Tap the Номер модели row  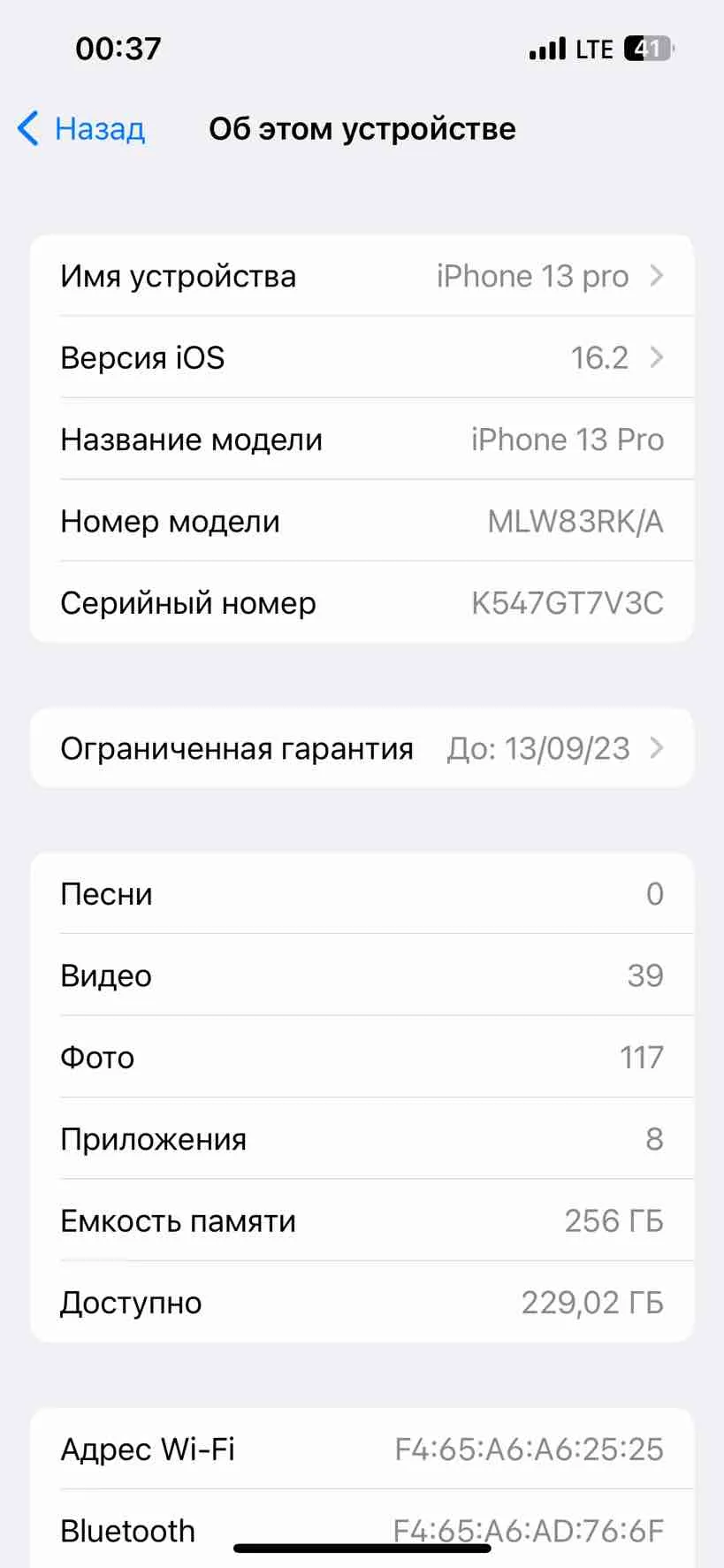tap(362, 522)
